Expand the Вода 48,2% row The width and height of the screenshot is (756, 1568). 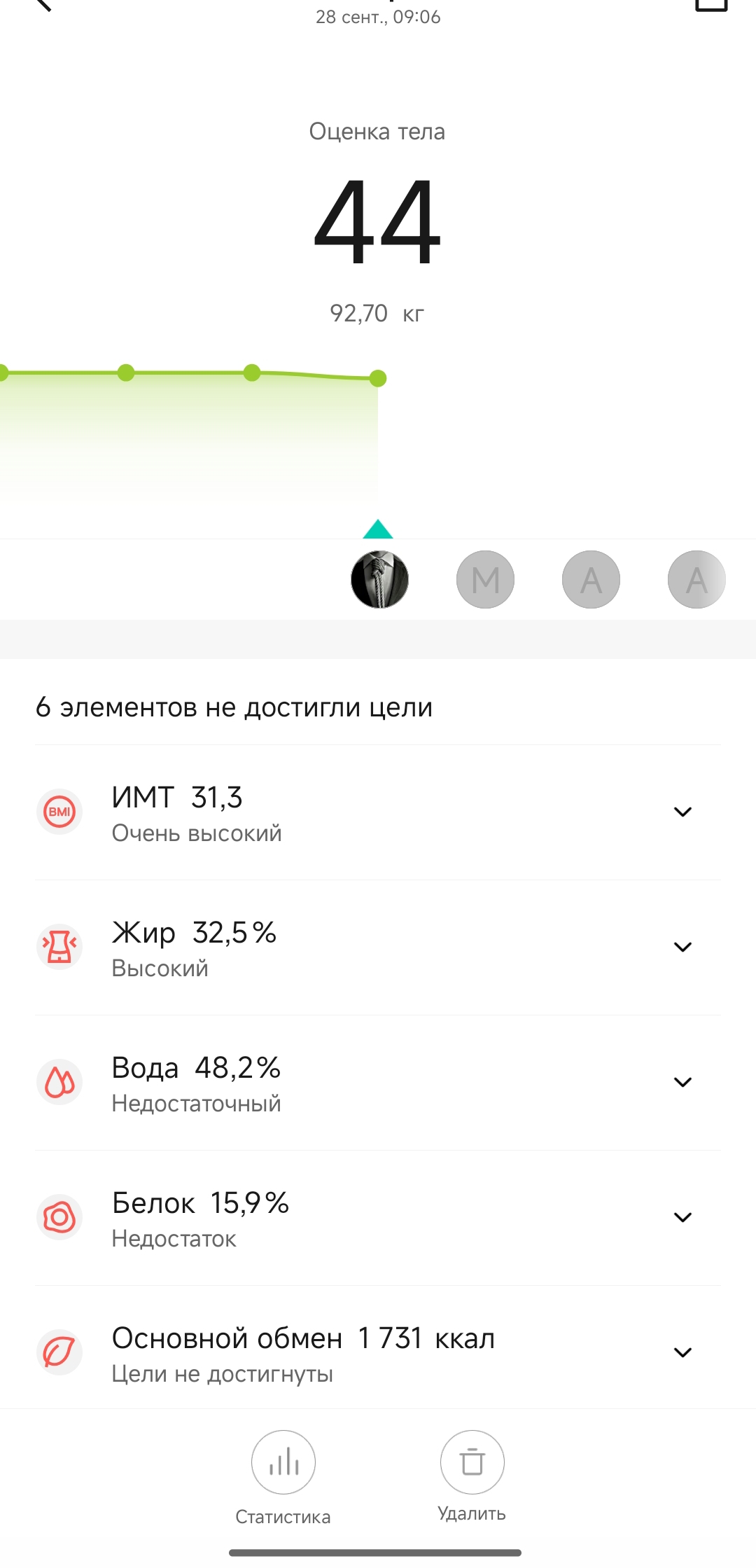pyautogui.click(x=682, y=1082)
